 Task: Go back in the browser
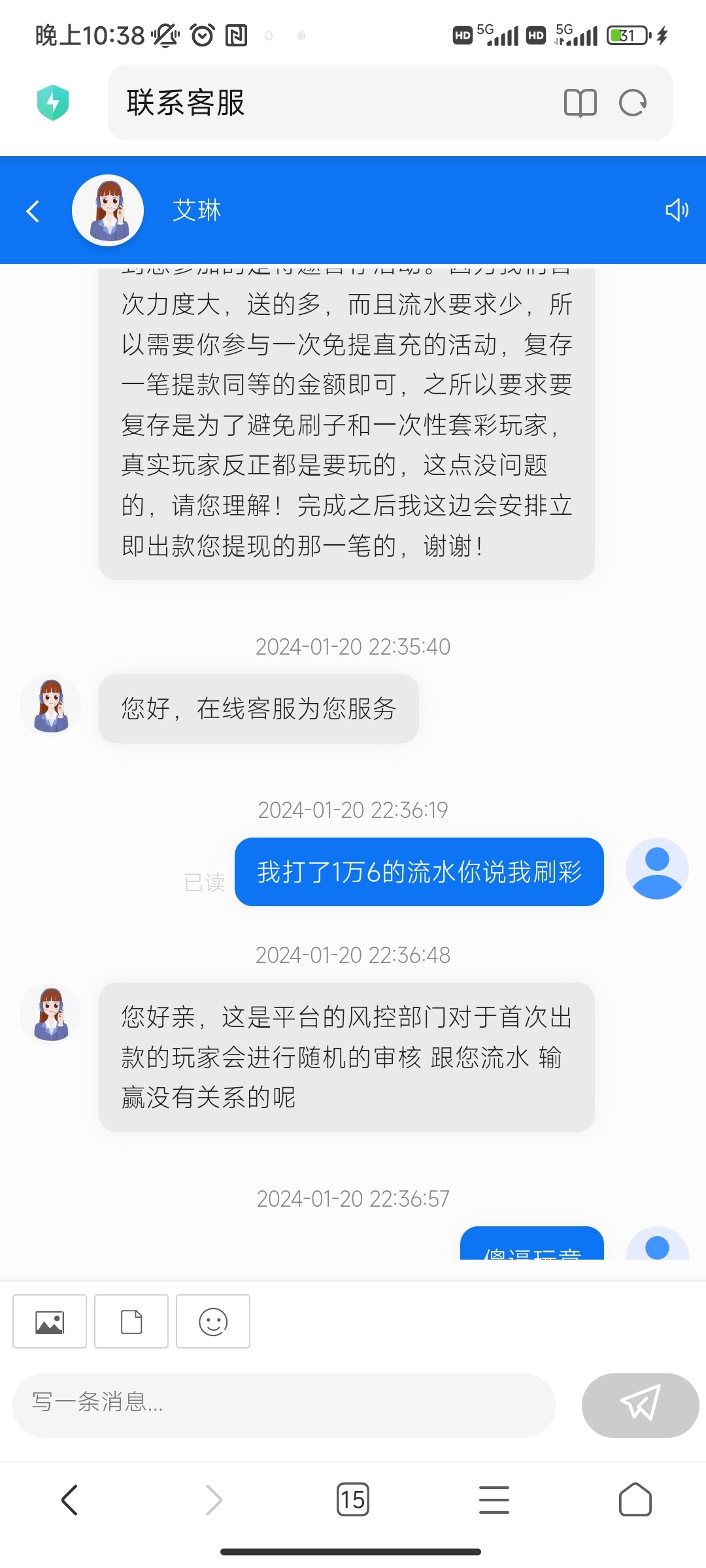click(x=70, y=1499)
